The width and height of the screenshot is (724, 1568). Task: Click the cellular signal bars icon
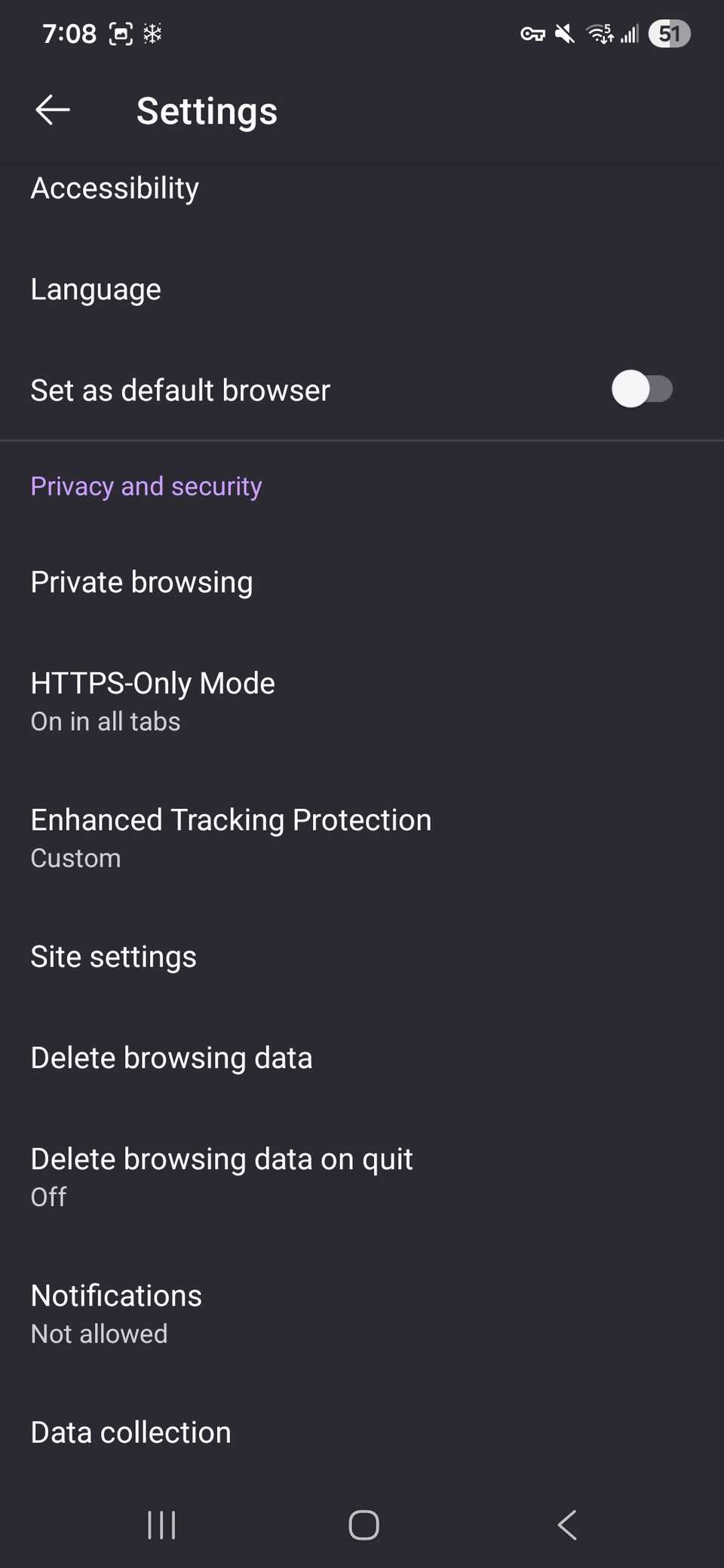[x=630, y=33]
